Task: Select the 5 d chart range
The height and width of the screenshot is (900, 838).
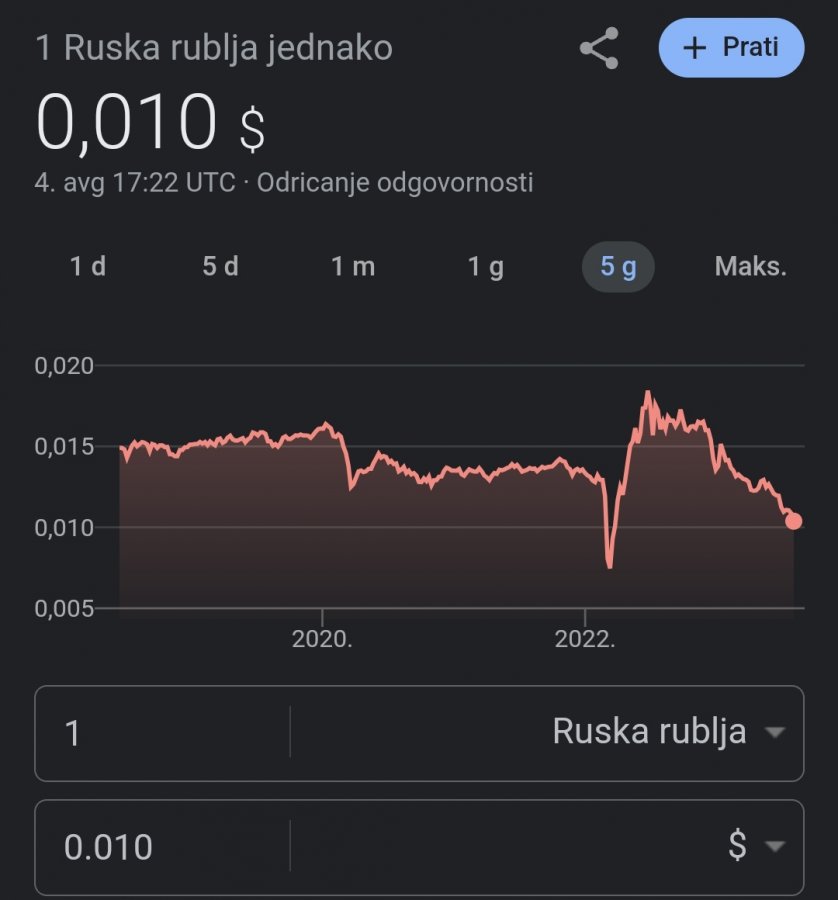Action: 221,267
